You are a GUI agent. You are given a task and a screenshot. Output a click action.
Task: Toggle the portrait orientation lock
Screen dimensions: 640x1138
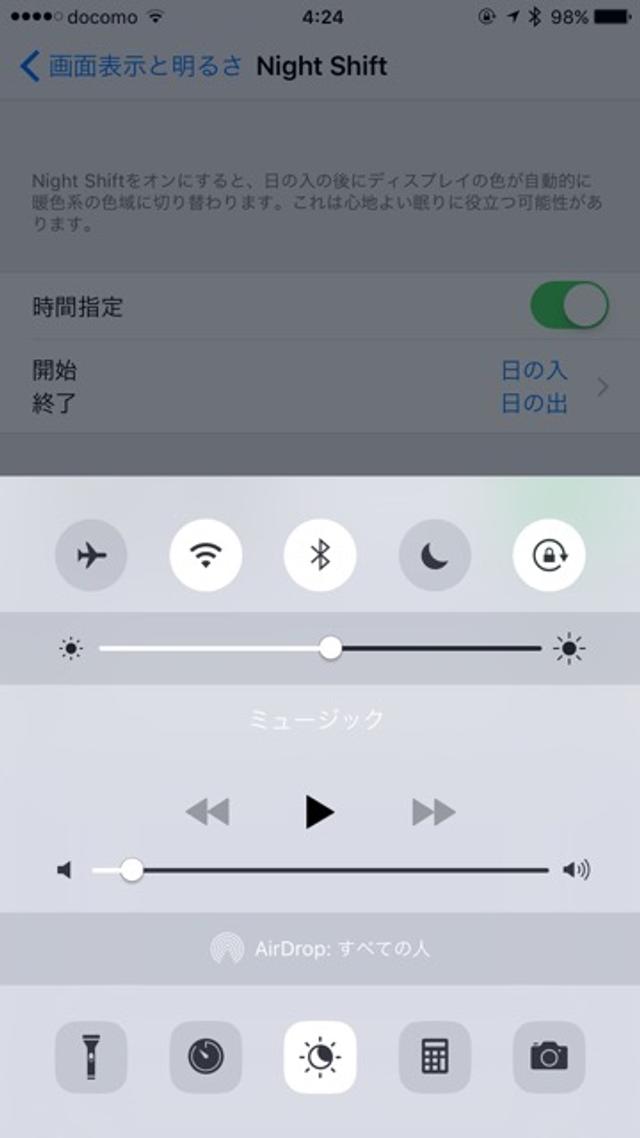(x=549, y=555)
